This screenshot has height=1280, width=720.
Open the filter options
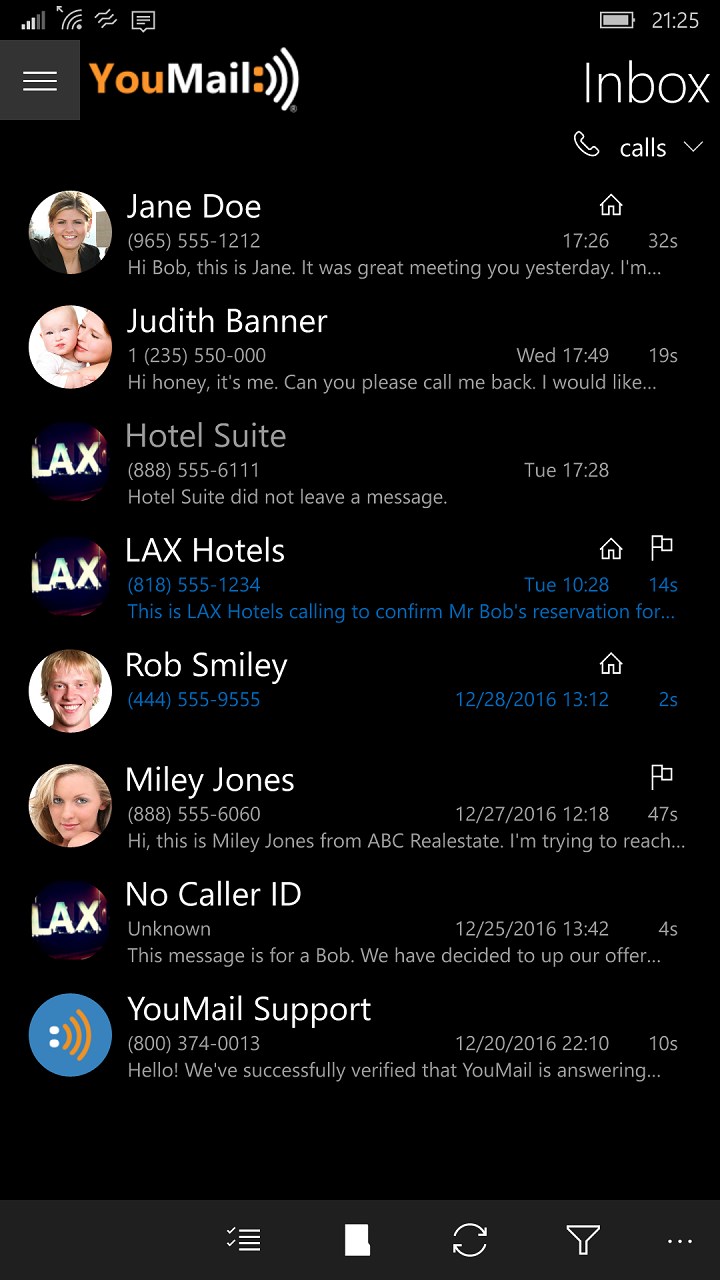583,1240
